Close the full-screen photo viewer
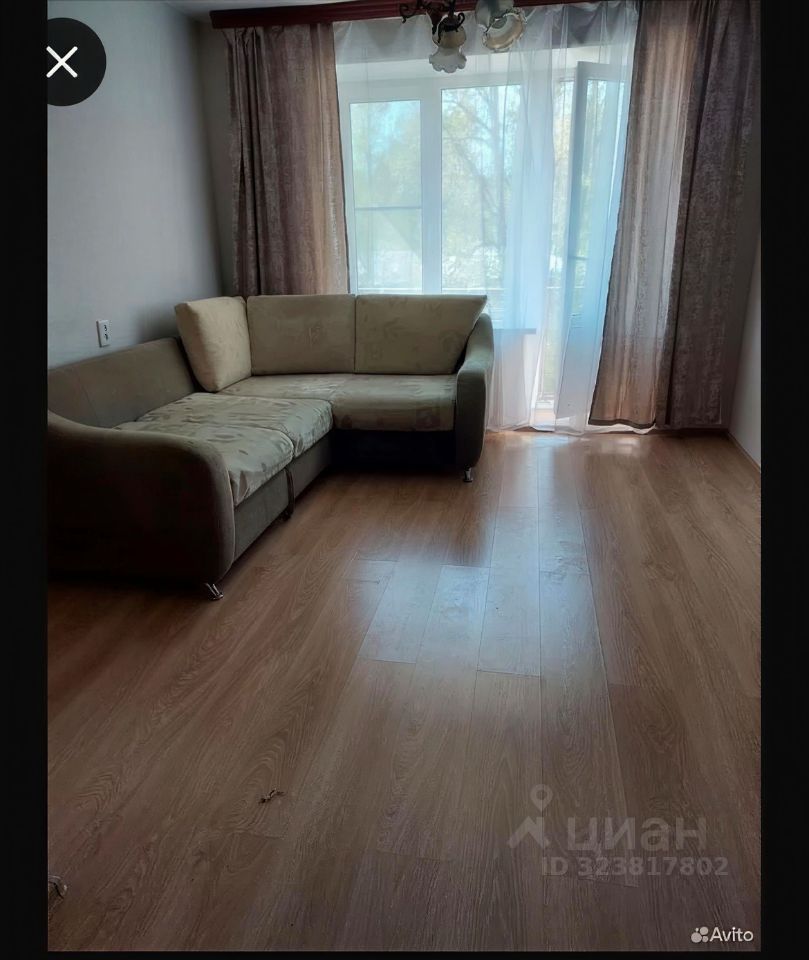 click(x=62, y=62)
